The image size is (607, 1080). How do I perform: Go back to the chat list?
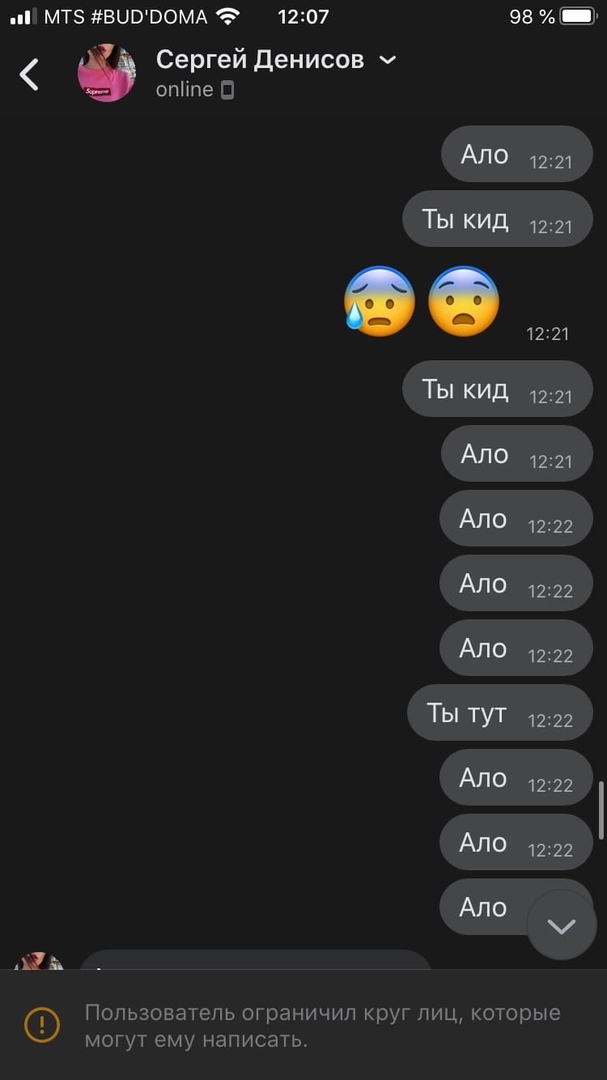click(x=30, y=74)
